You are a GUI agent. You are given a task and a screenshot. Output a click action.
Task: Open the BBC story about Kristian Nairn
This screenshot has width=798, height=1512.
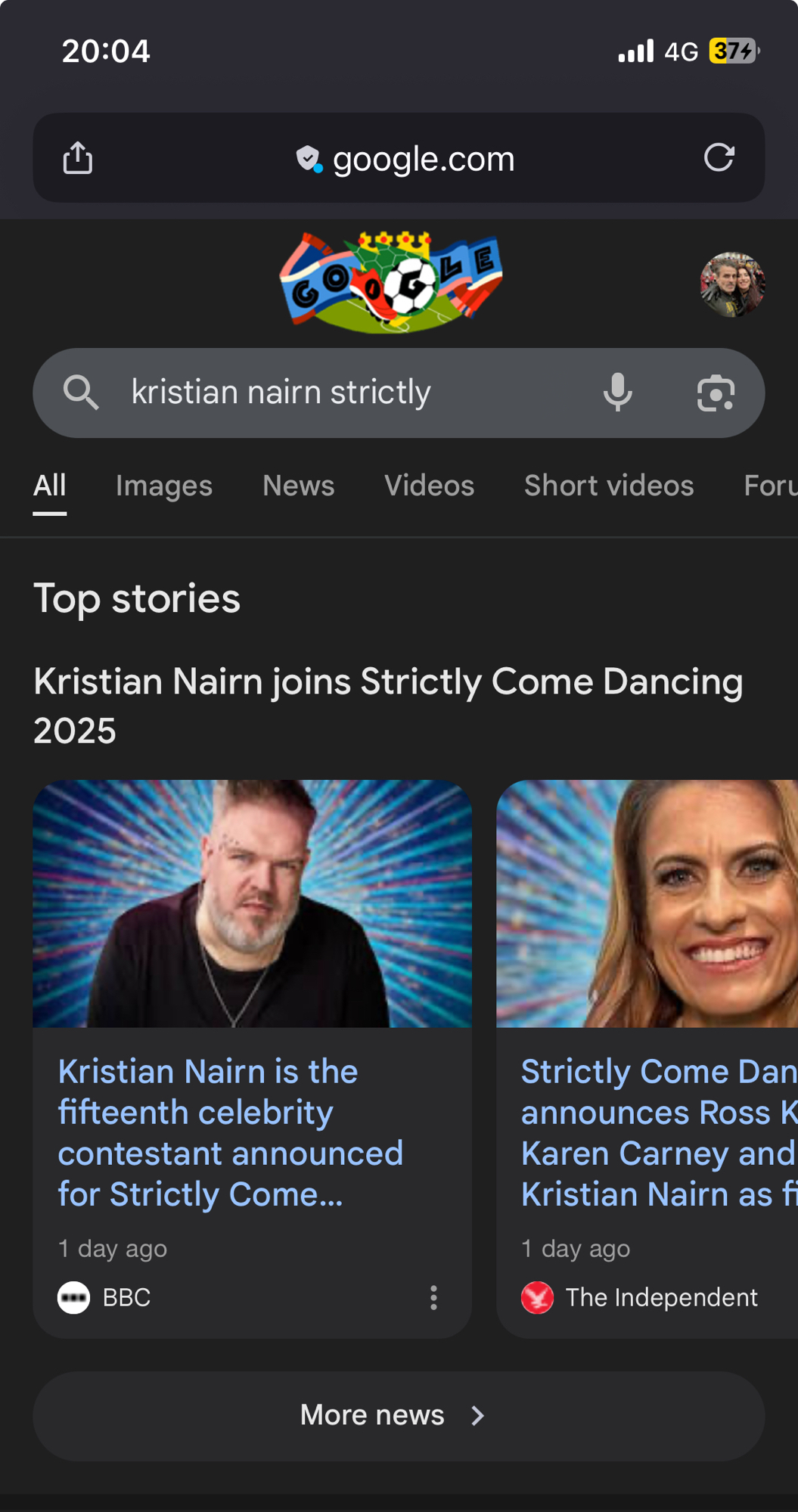click(230, 1132)
